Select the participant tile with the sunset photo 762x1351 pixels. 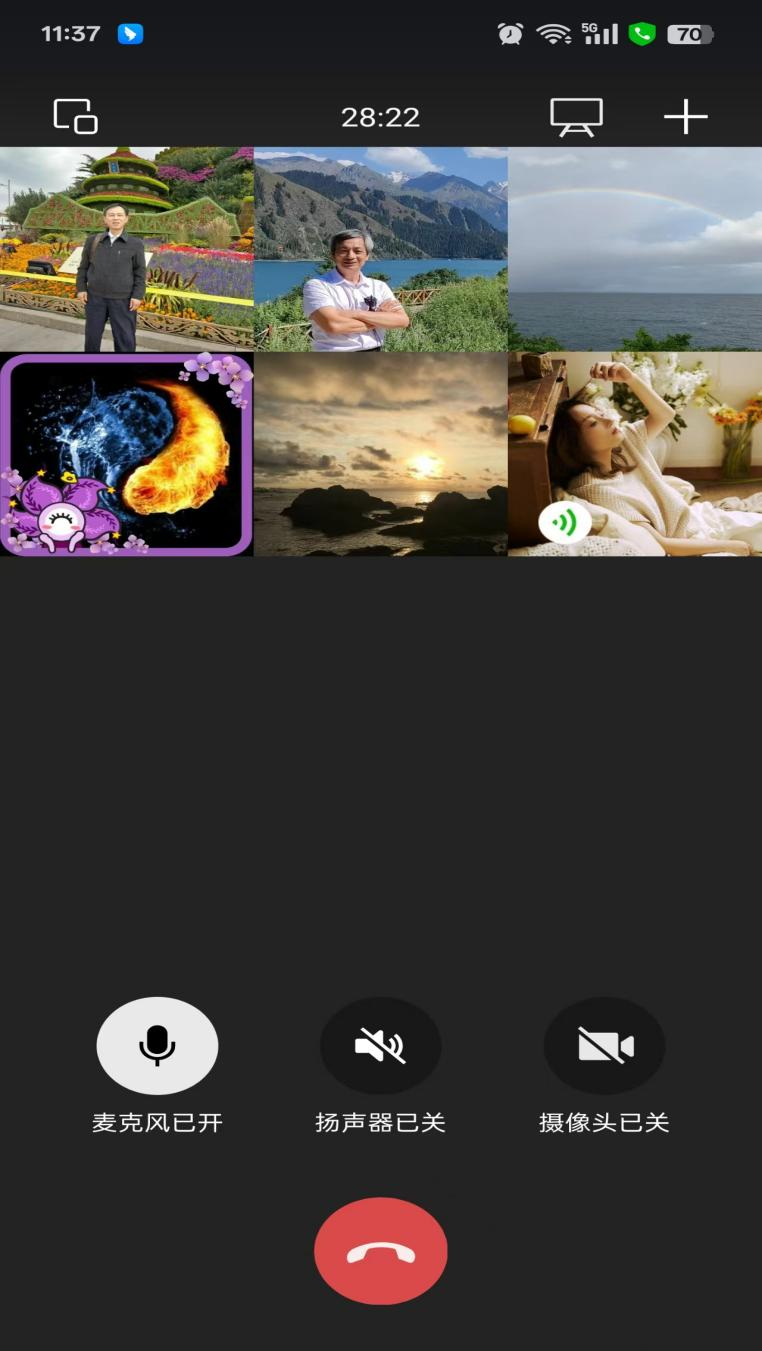coord(380,454)
